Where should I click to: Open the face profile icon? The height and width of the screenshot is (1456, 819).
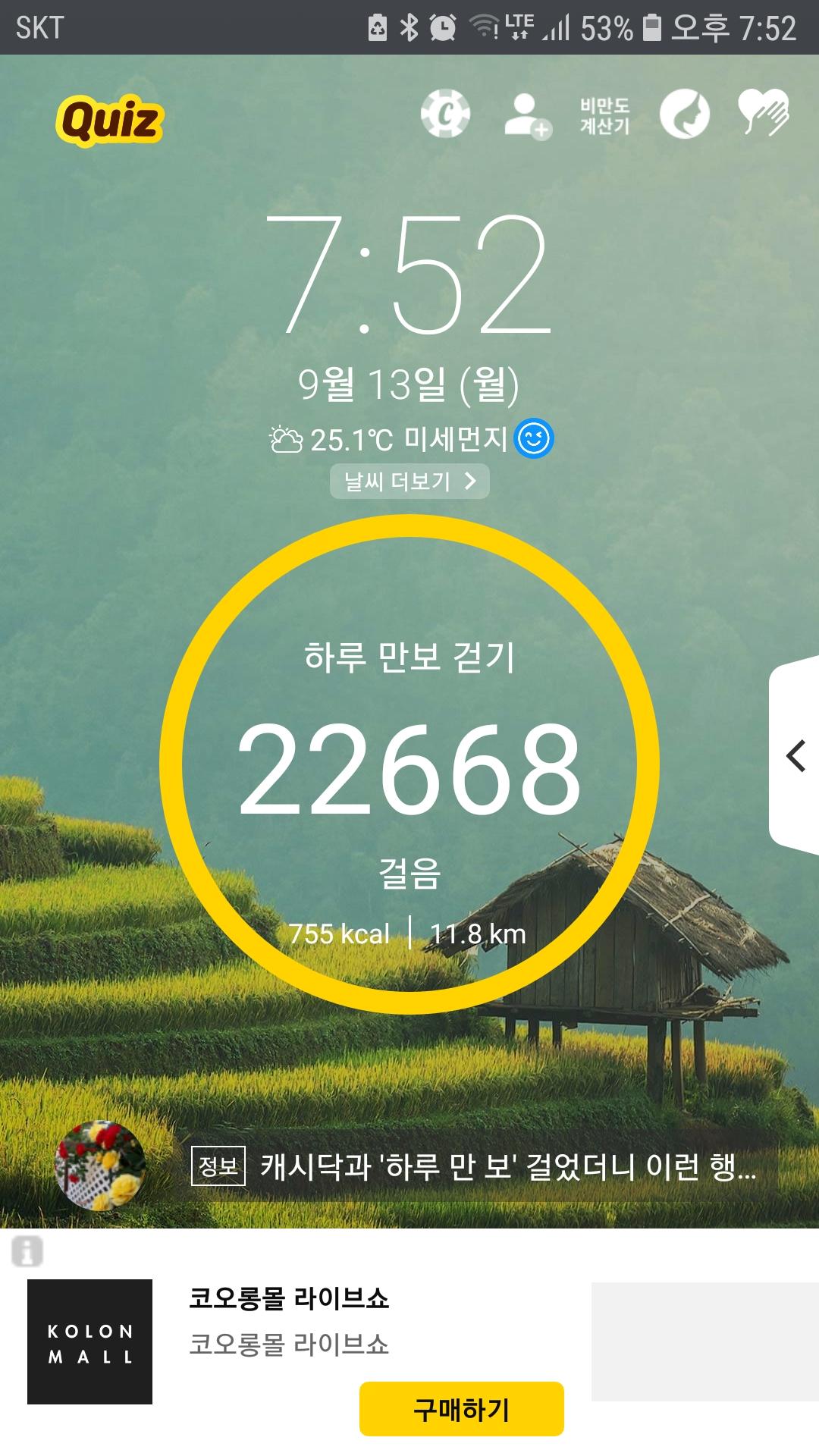tap(684, 115)
